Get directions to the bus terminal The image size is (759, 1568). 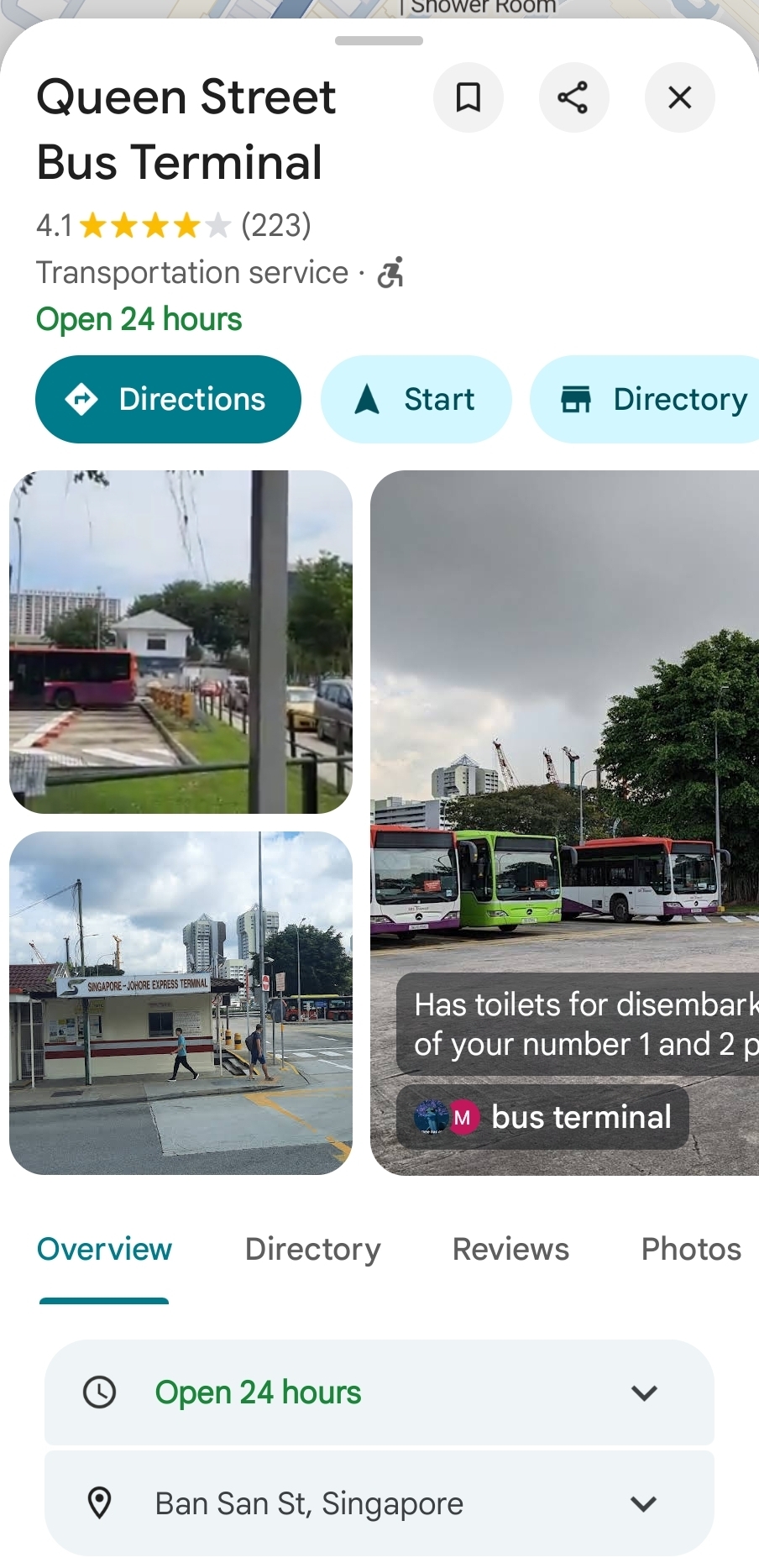coord(168,399)
